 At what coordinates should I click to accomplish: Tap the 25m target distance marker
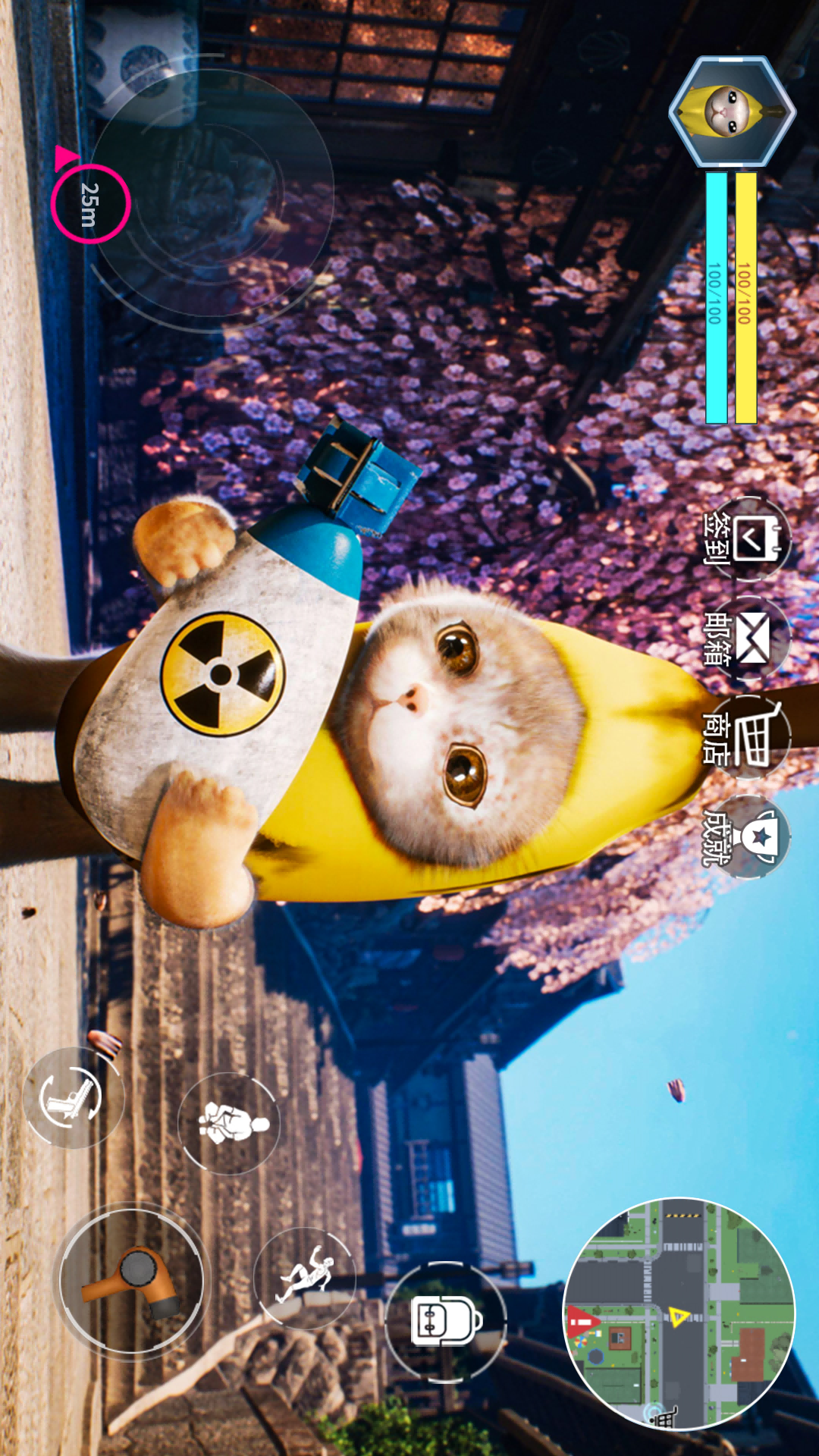(90, 204)
